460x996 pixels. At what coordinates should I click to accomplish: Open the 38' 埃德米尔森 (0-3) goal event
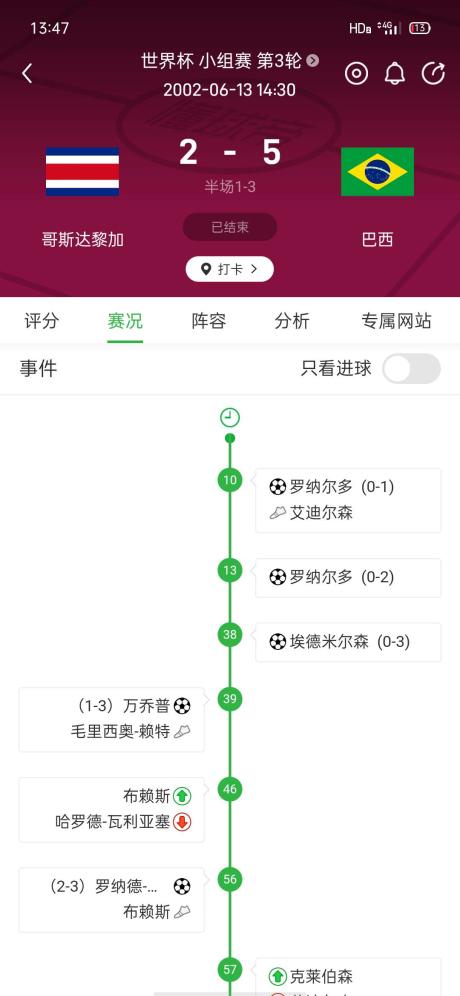pos(348,642)
